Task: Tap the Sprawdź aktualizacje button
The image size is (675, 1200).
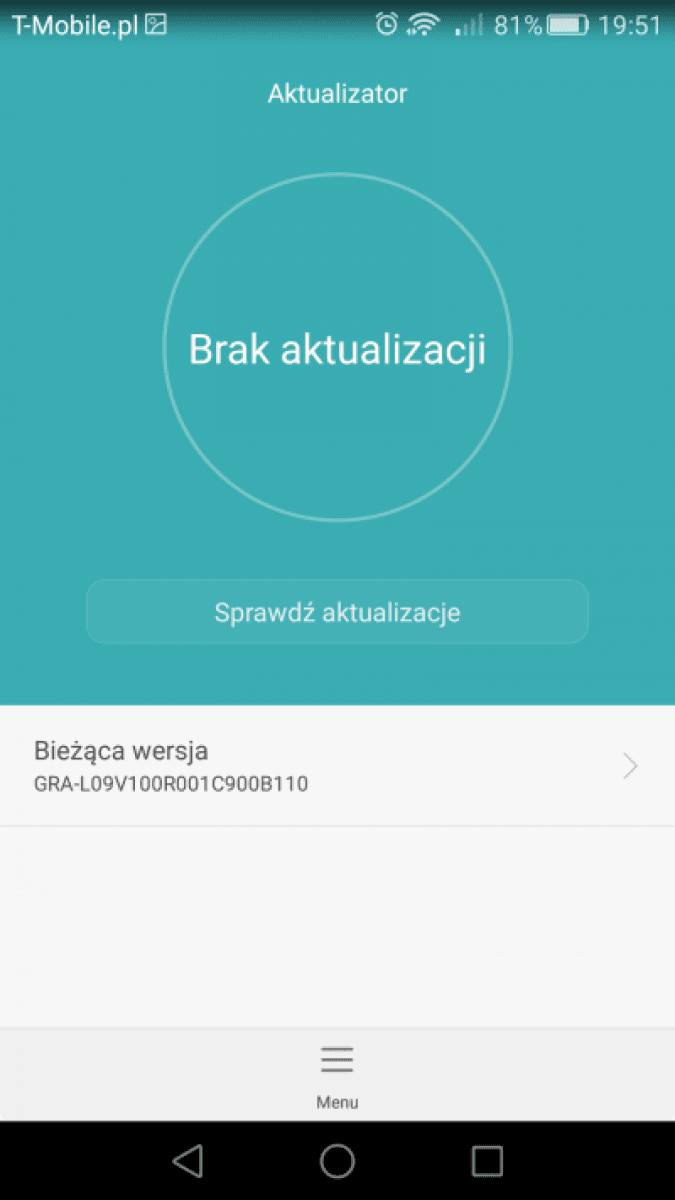Action: click(x=337, y=612)
